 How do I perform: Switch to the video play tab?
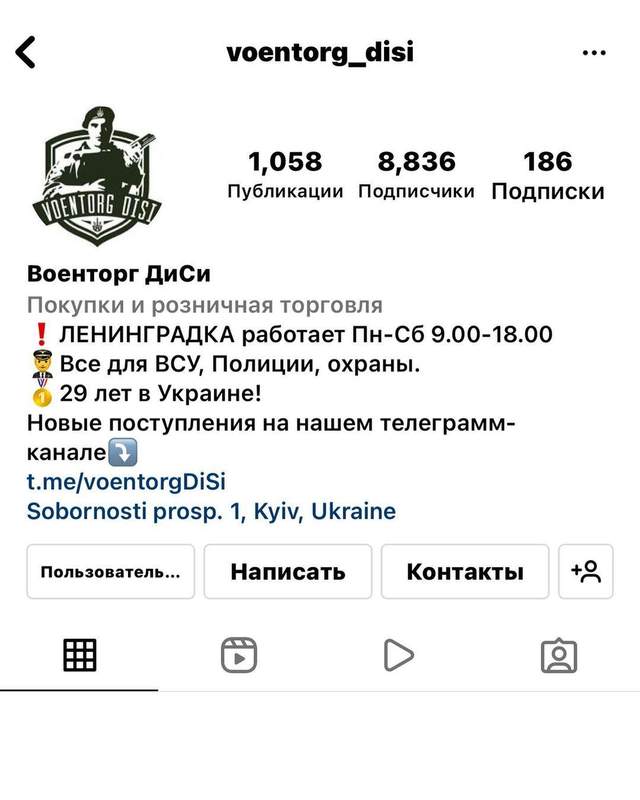click(x=398, y=655)
